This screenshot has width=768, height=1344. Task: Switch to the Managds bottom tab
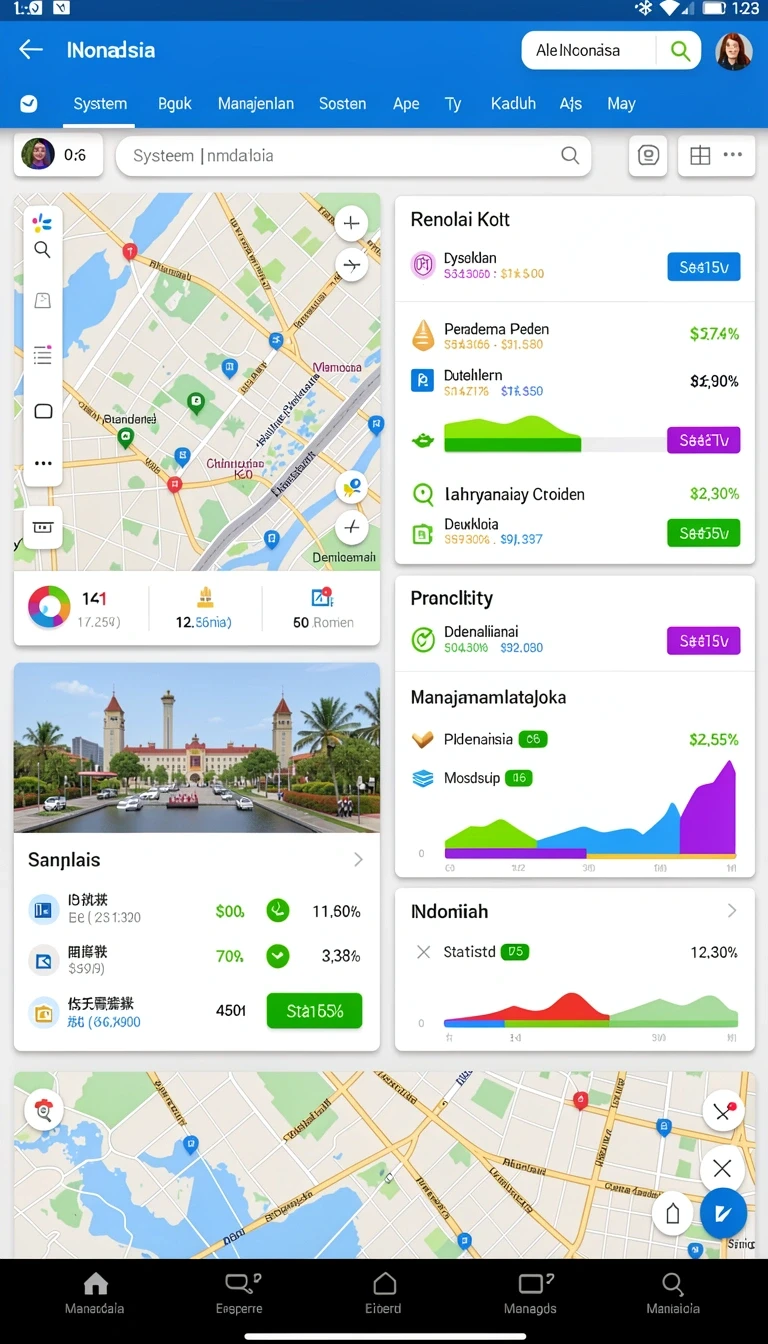click(x=530, y=1294)
